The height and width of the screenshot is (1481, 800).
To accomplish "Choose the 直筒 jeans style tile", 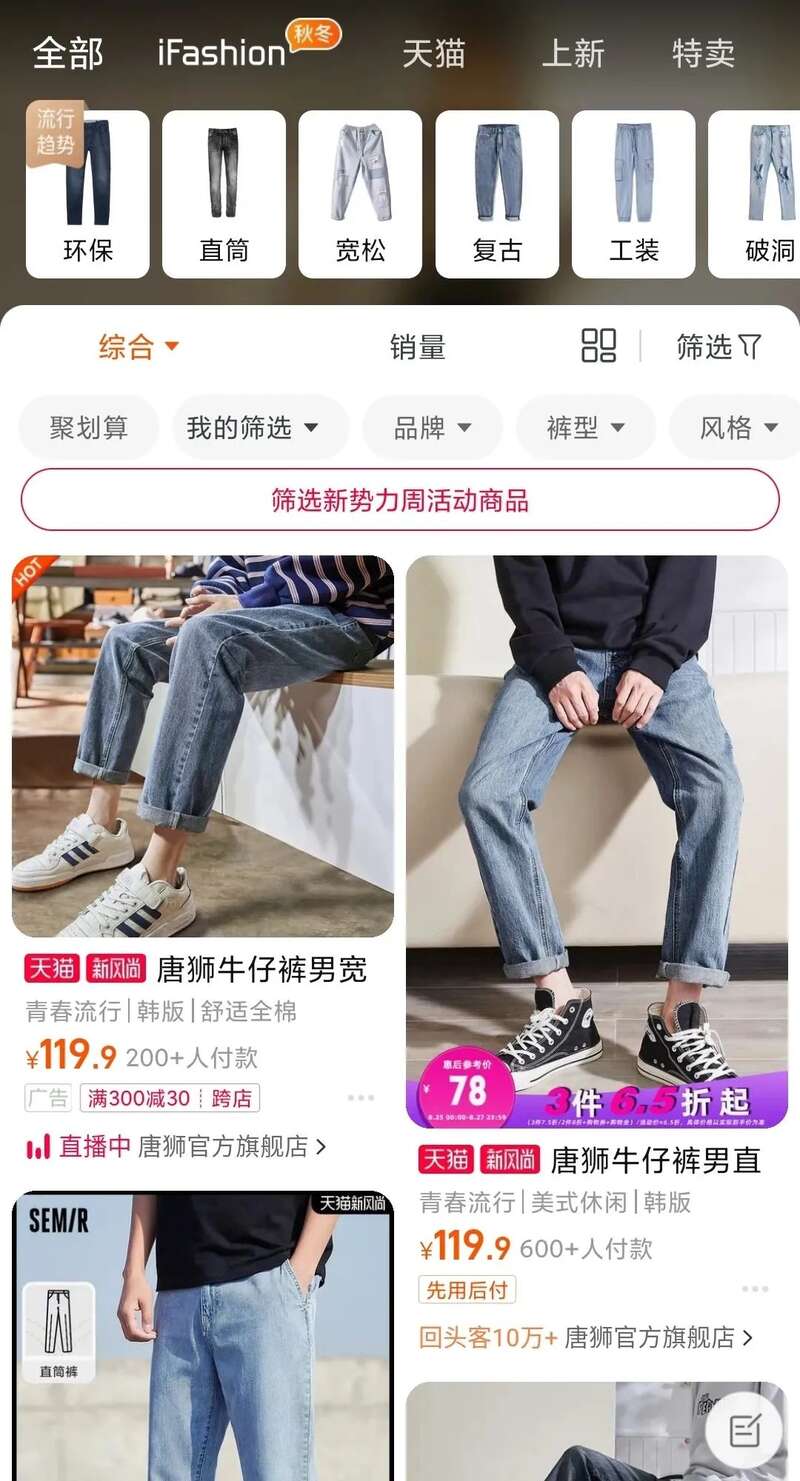I will [x=224, y=194].
